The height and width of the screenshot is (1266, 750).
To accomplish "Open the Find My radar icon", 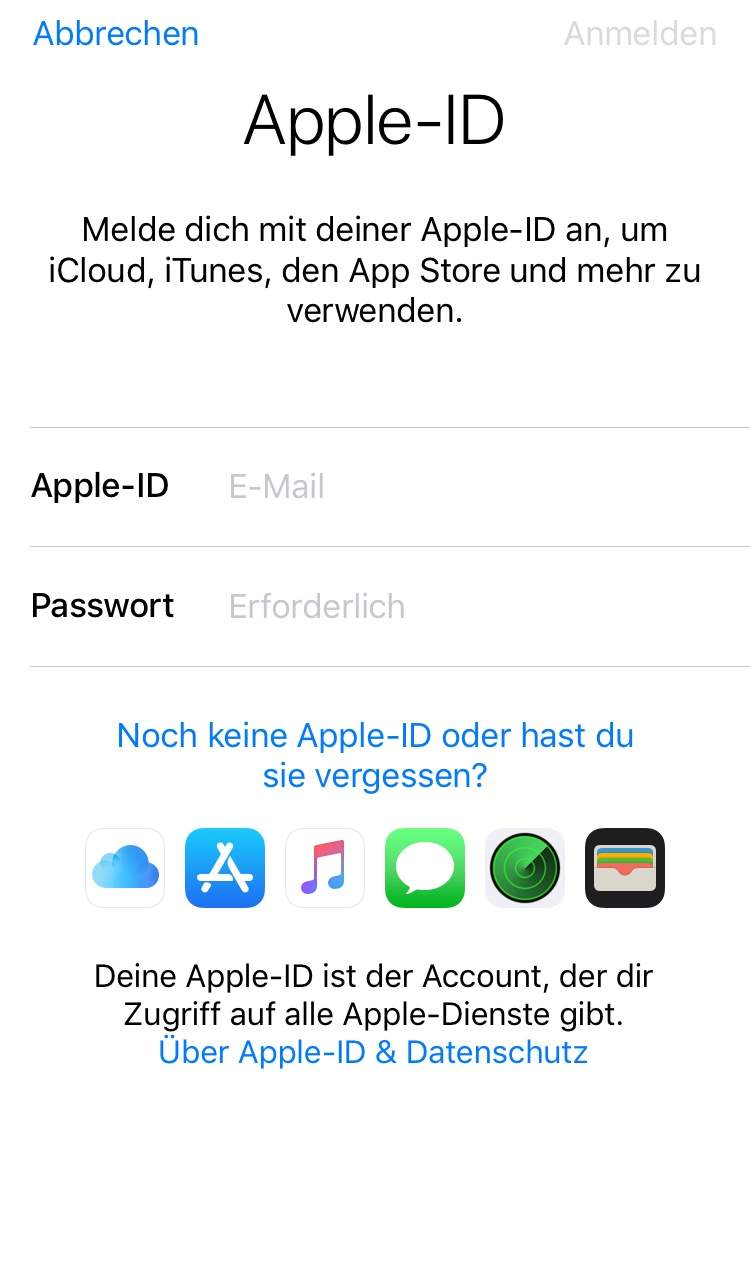I will [524, 868].
